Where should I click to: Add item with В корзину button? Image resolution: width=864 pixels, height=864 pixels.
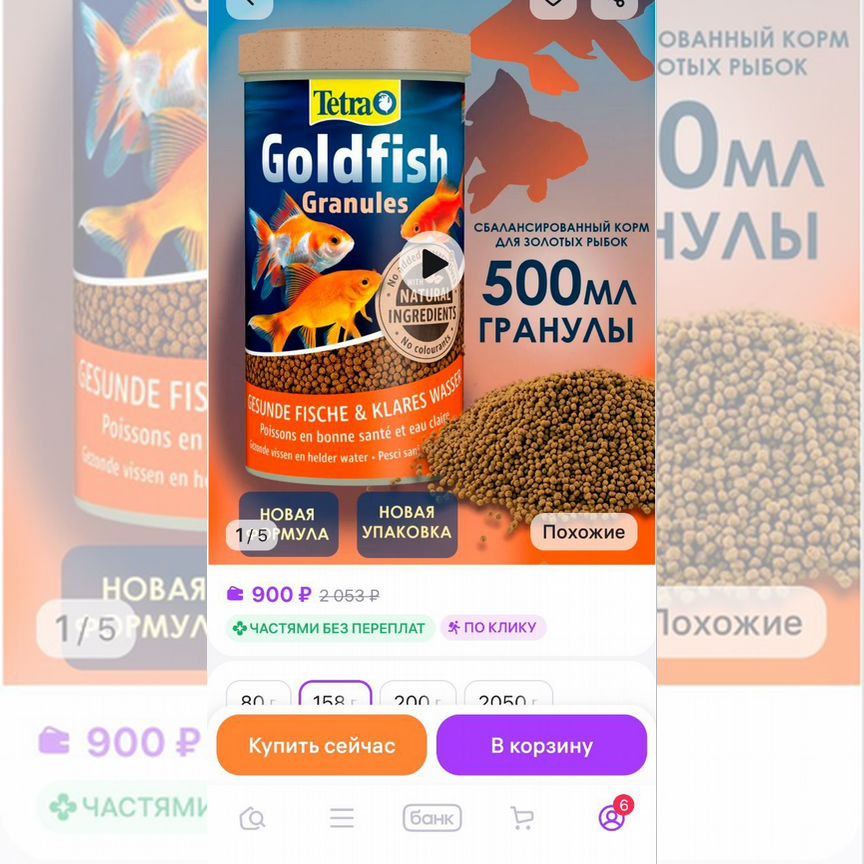click(x=541, y=745)
